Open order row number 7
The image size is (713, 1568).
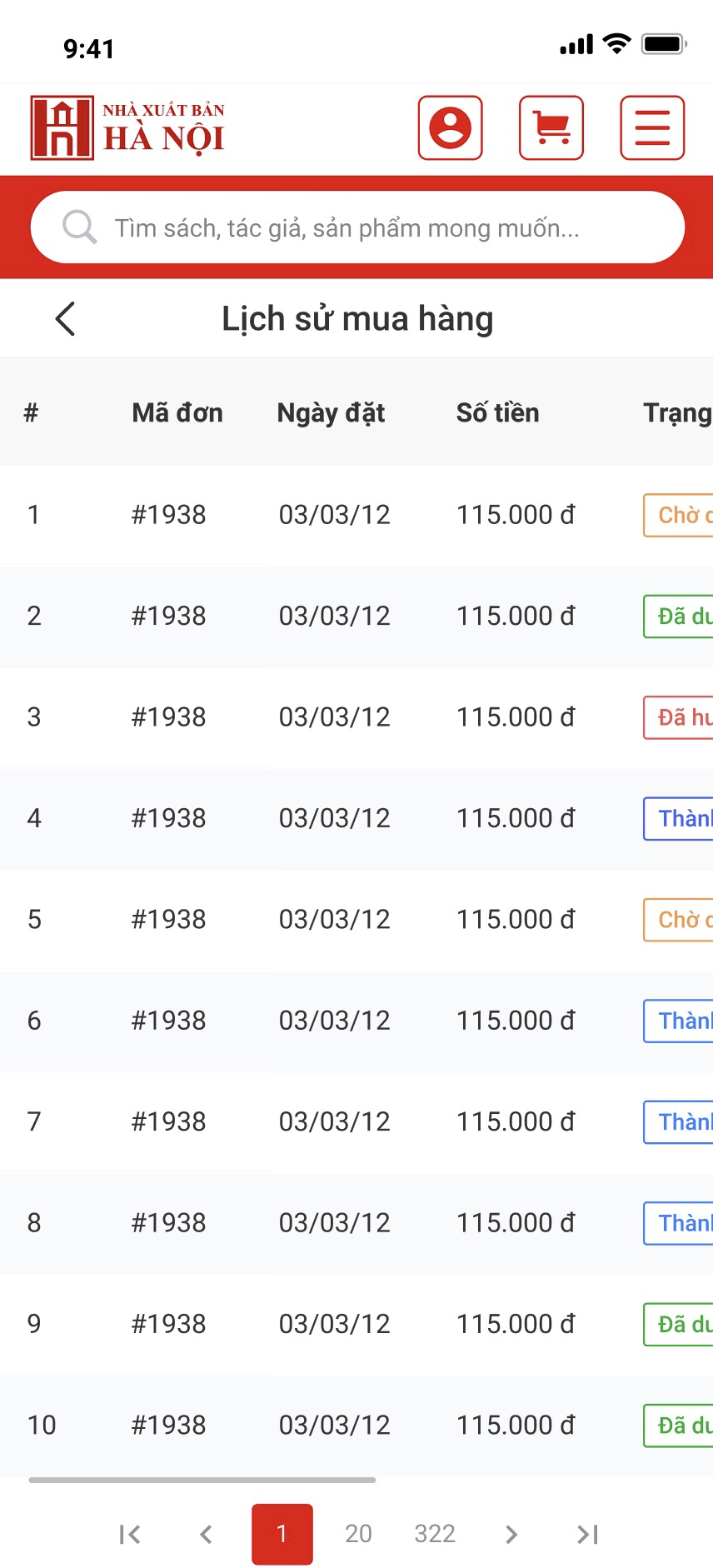[x=356, y=1121]
